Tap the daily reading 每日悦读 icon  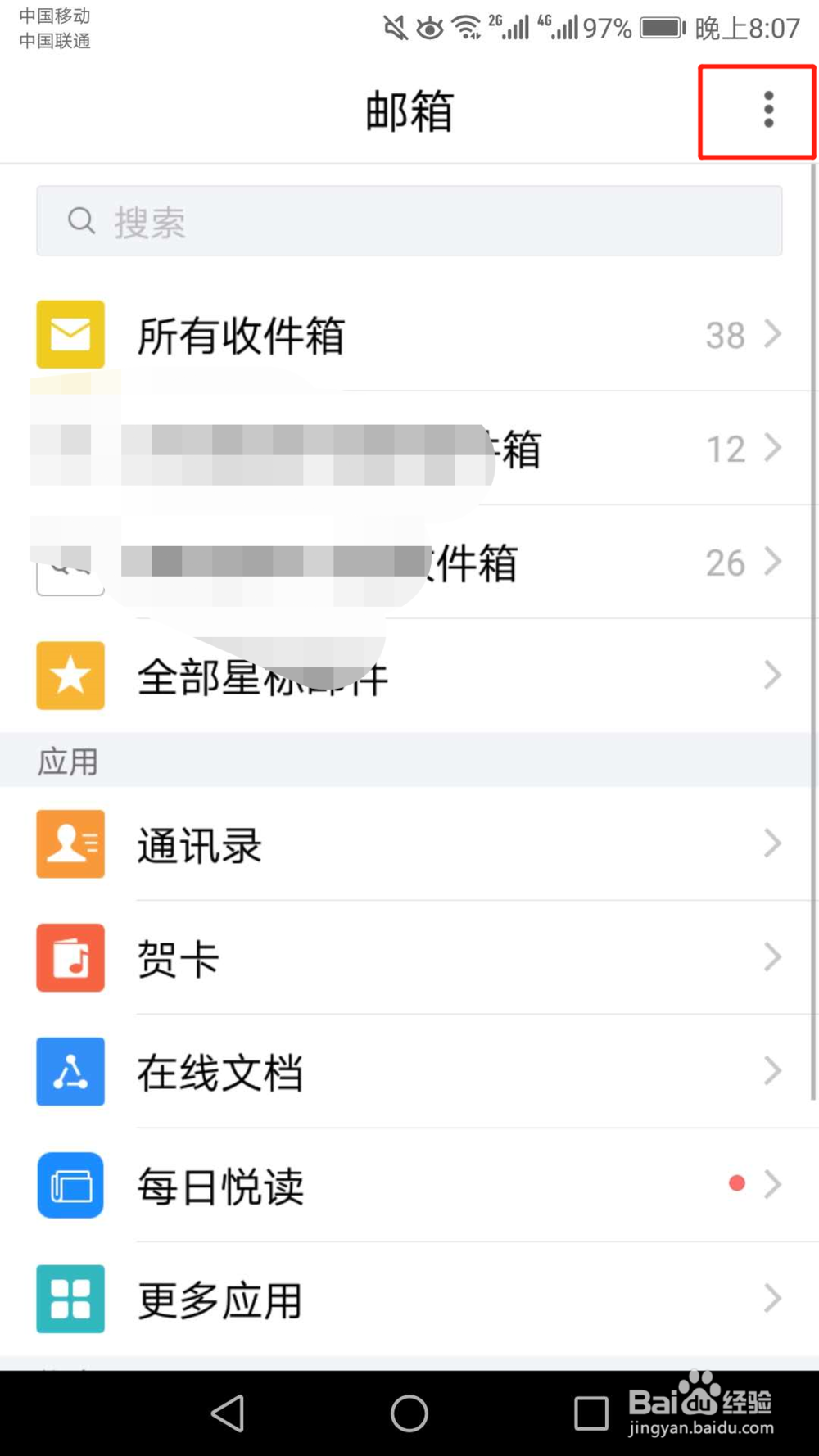[x=70, y=1186]
